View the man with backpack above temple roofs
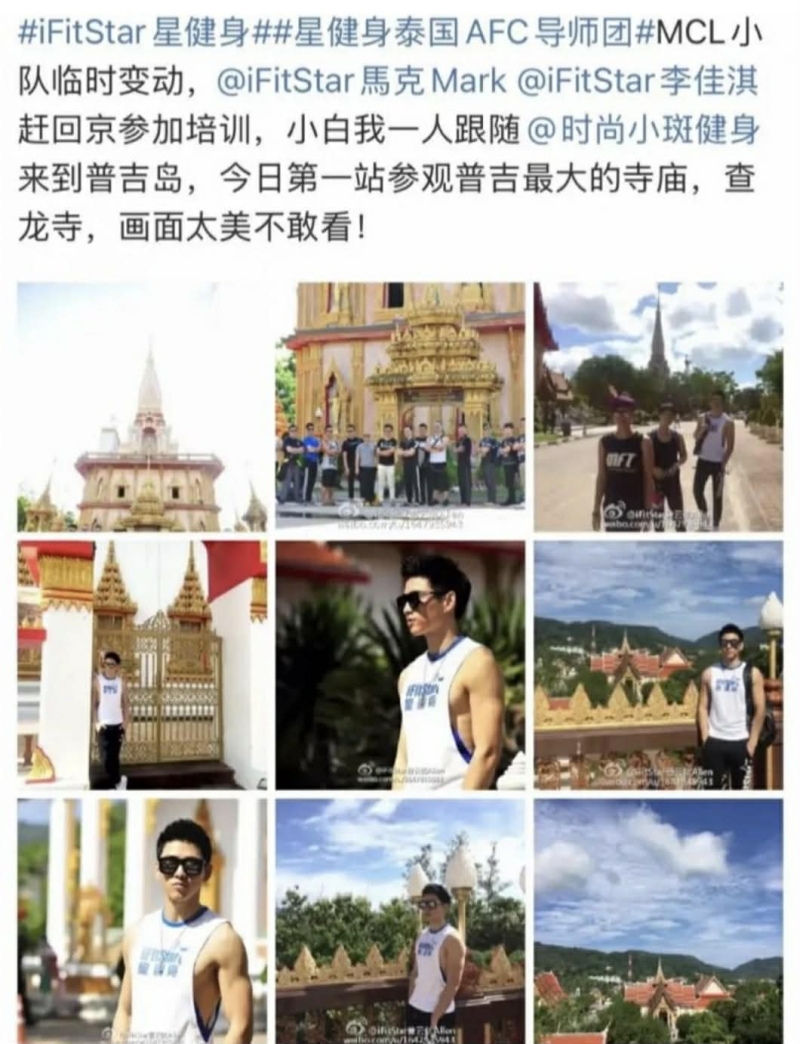 [x=658, y=665]
